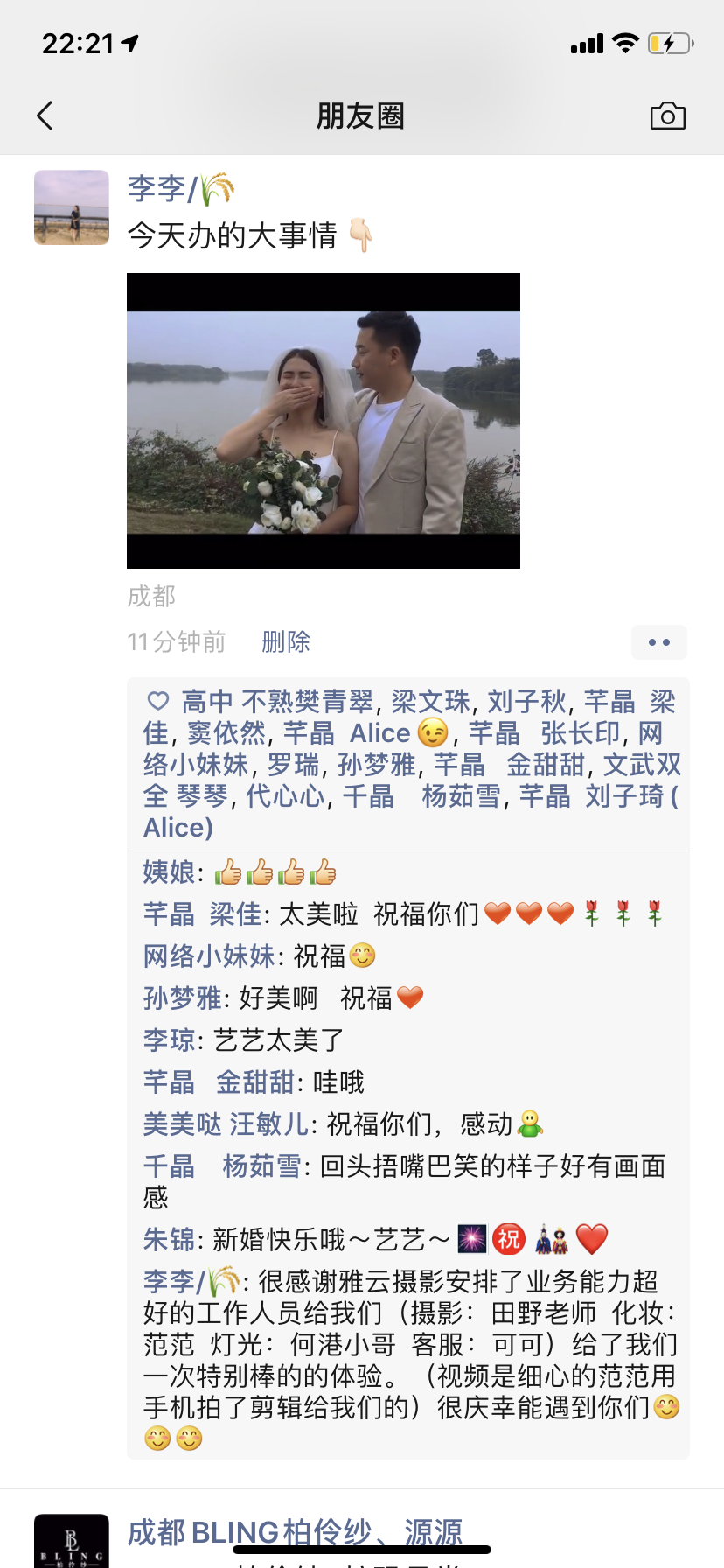Image resolution: width=724 pixels, height=1568 pixels.
Task: Open 梁文珠's profile from the likes list
Action: click(x=431, y=702)
